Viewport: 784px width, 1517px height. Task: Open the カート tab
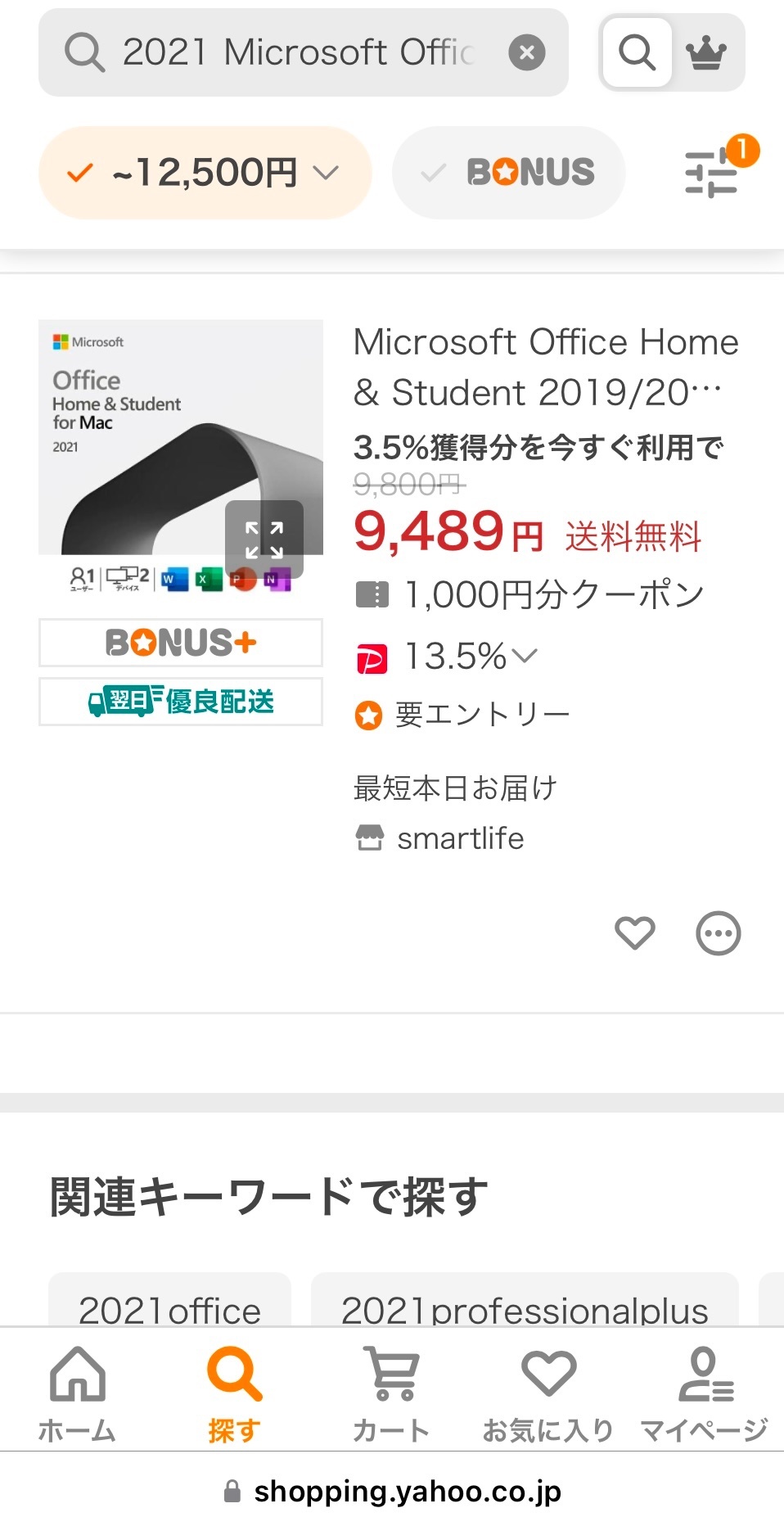391,1393
